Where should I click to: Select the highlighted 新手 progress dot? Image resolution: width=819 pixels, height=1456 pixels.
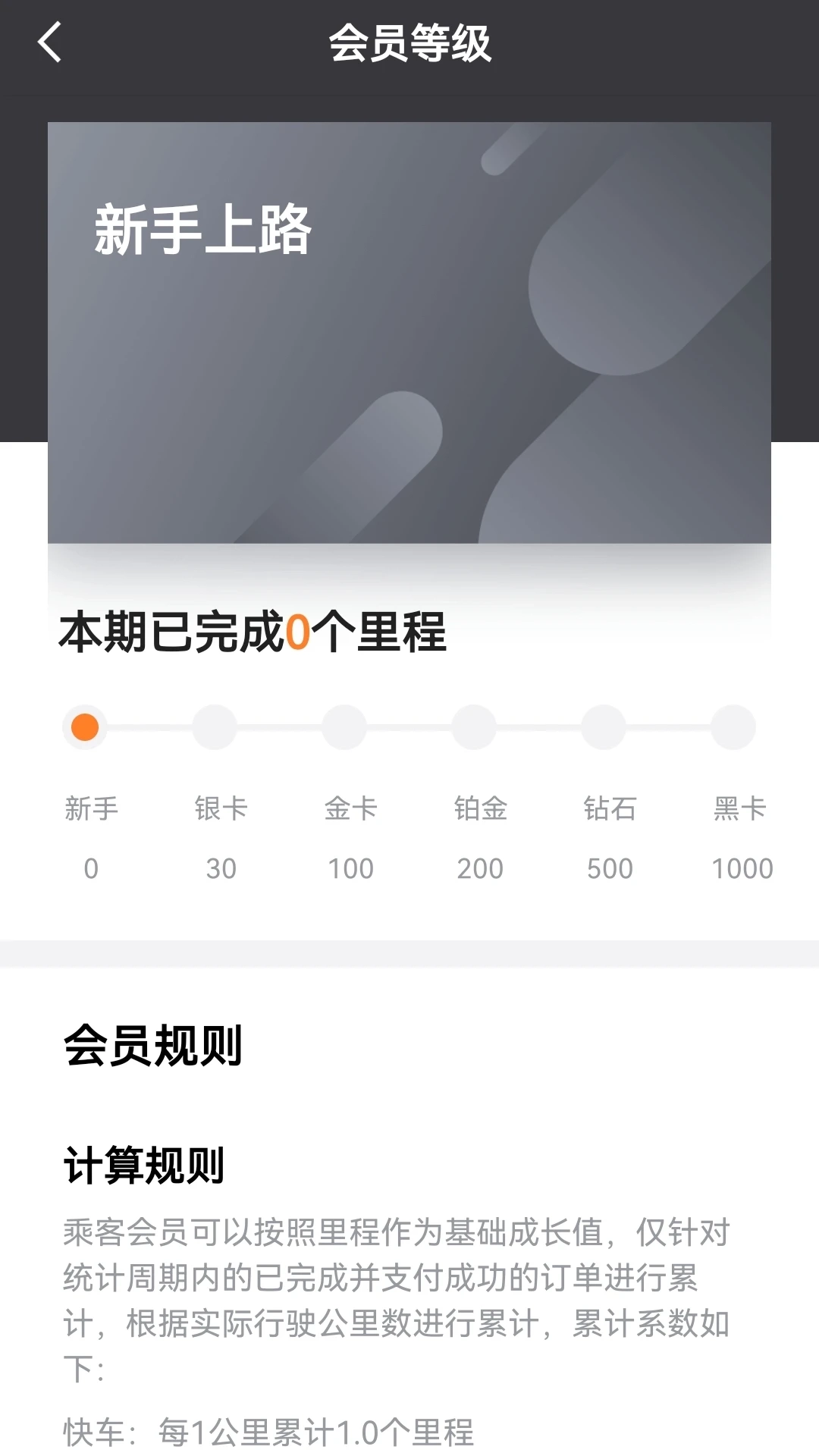[85, 726]
